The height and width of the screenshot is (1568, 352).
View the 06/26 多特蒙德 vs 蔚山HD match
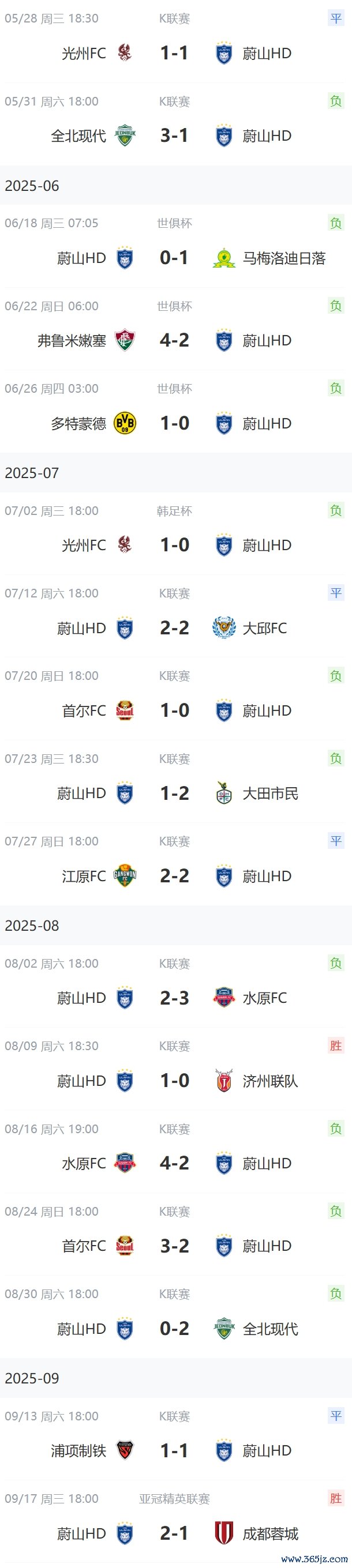pos(175,423)
